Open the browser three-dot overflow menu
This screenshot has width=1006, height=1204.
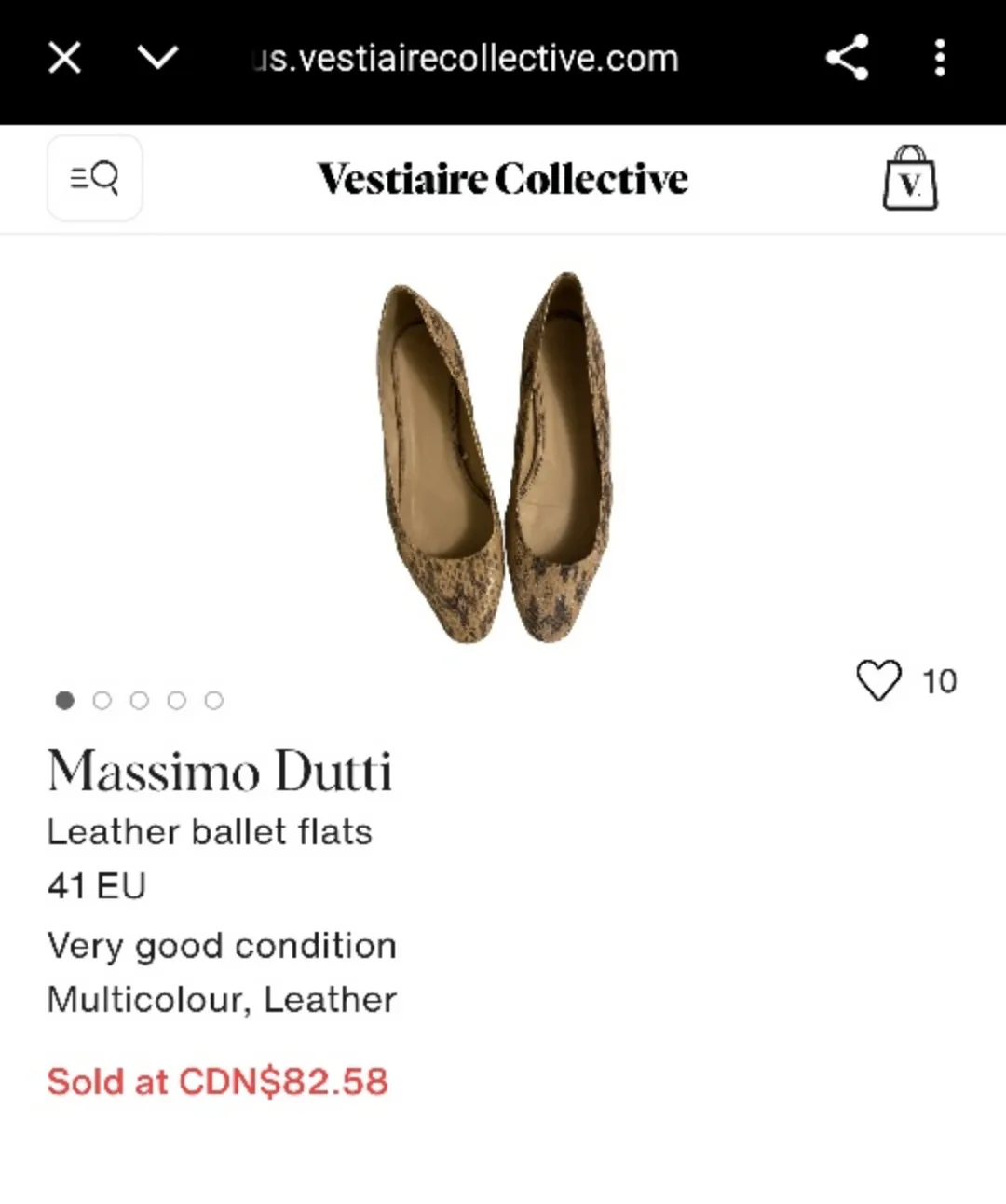click(940, 58)
